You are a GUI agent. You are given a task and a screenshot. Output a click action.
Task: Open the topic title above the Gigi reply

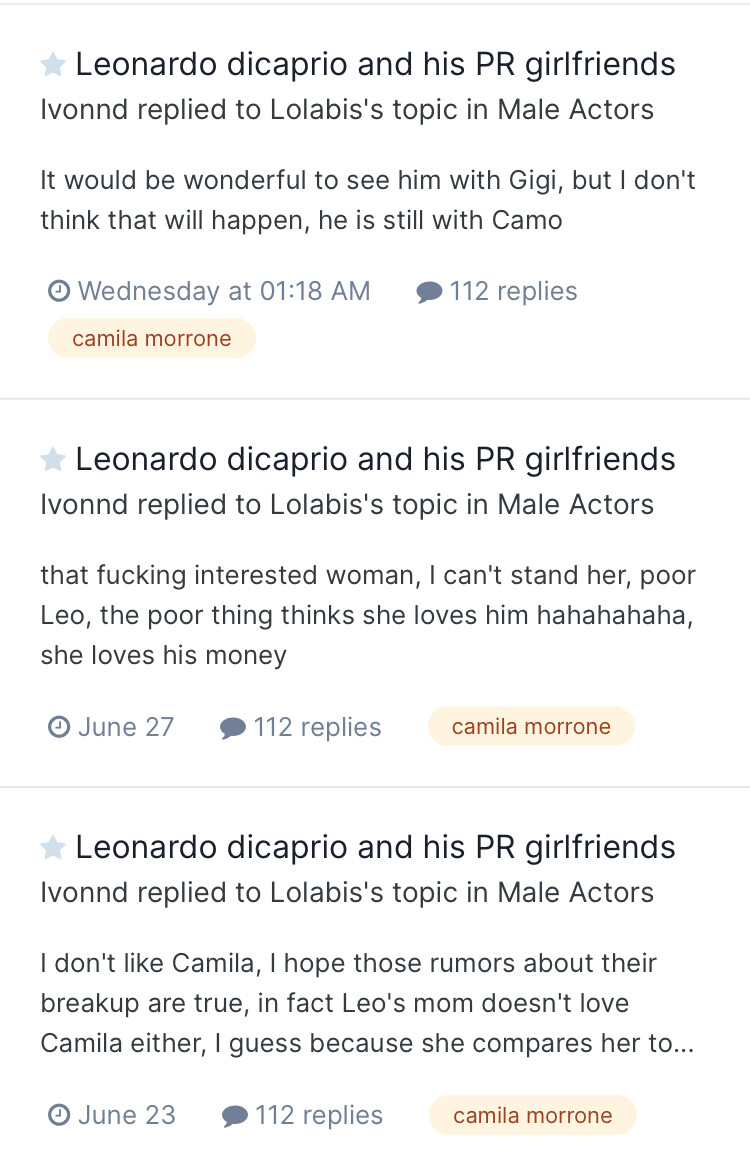click(x=375, y=65)
